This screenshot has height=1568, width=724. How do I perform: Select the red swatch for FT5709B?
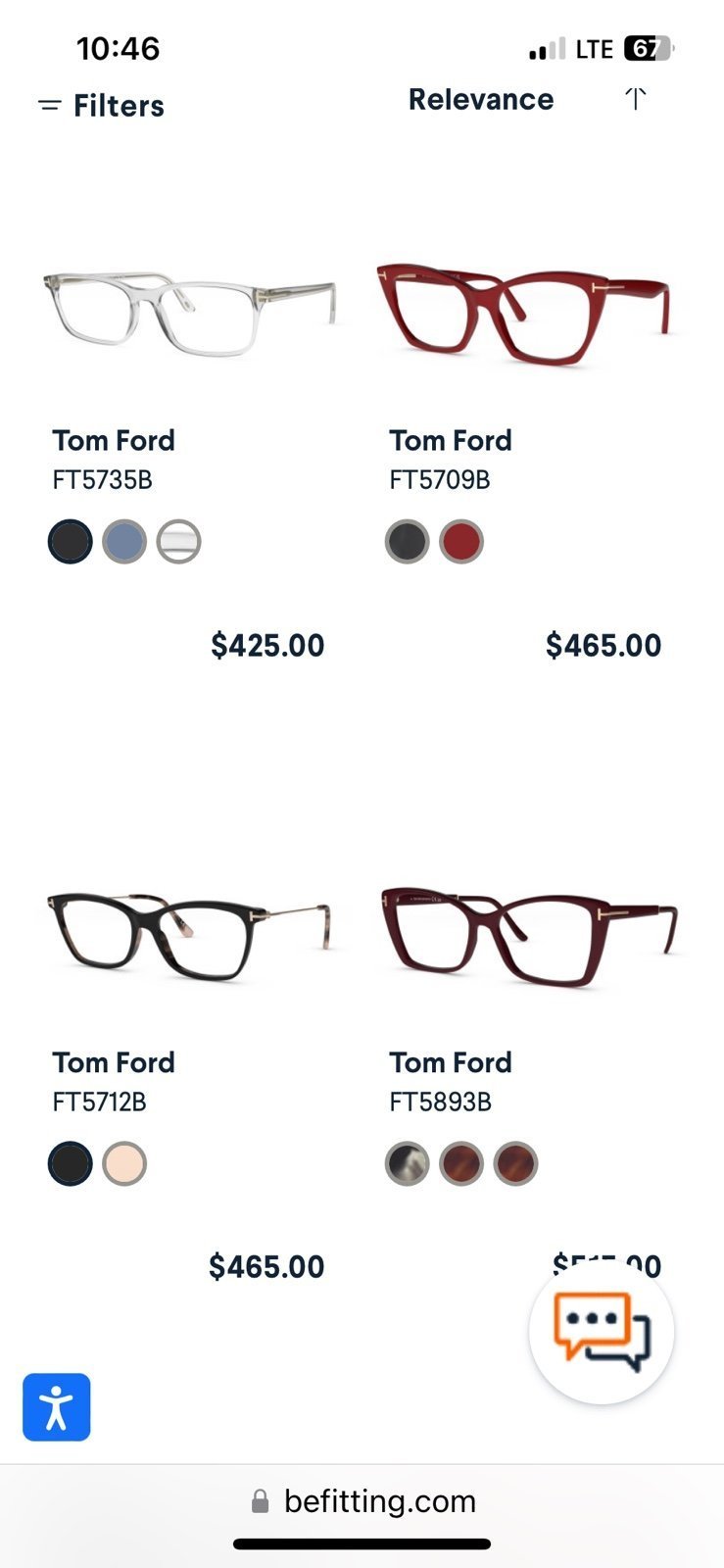pos(461,541)
